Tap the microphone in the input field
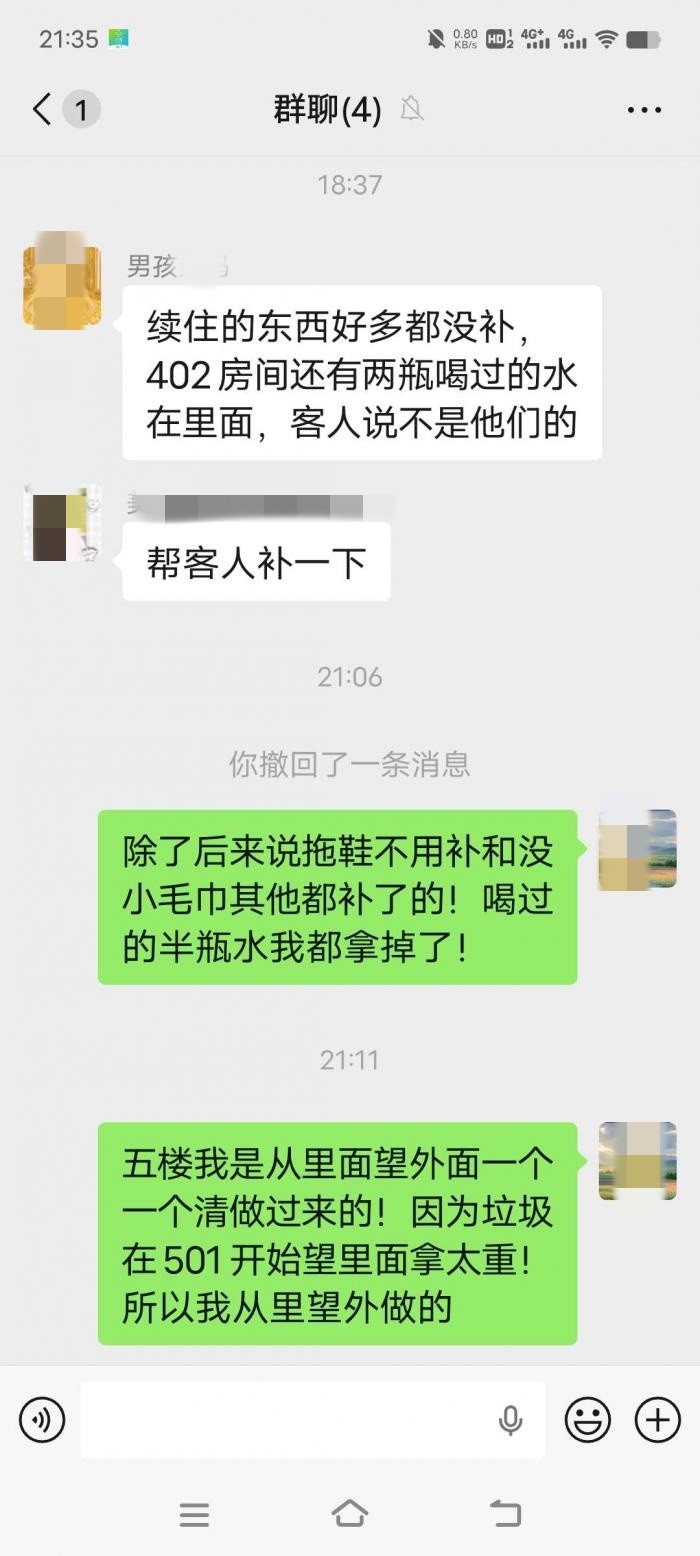 click(x=510, y=1420)
